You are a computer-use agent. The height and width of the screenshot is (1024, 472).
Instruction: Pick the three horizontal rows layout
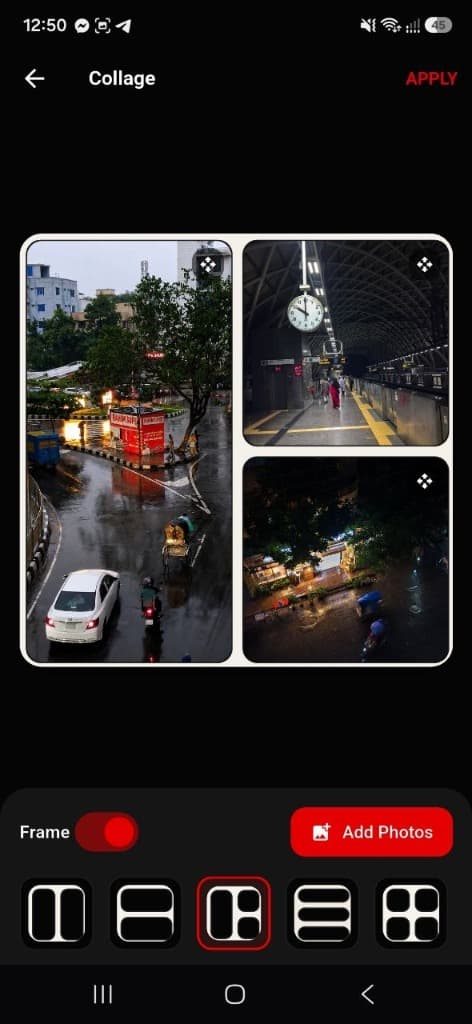coord(323,914)
